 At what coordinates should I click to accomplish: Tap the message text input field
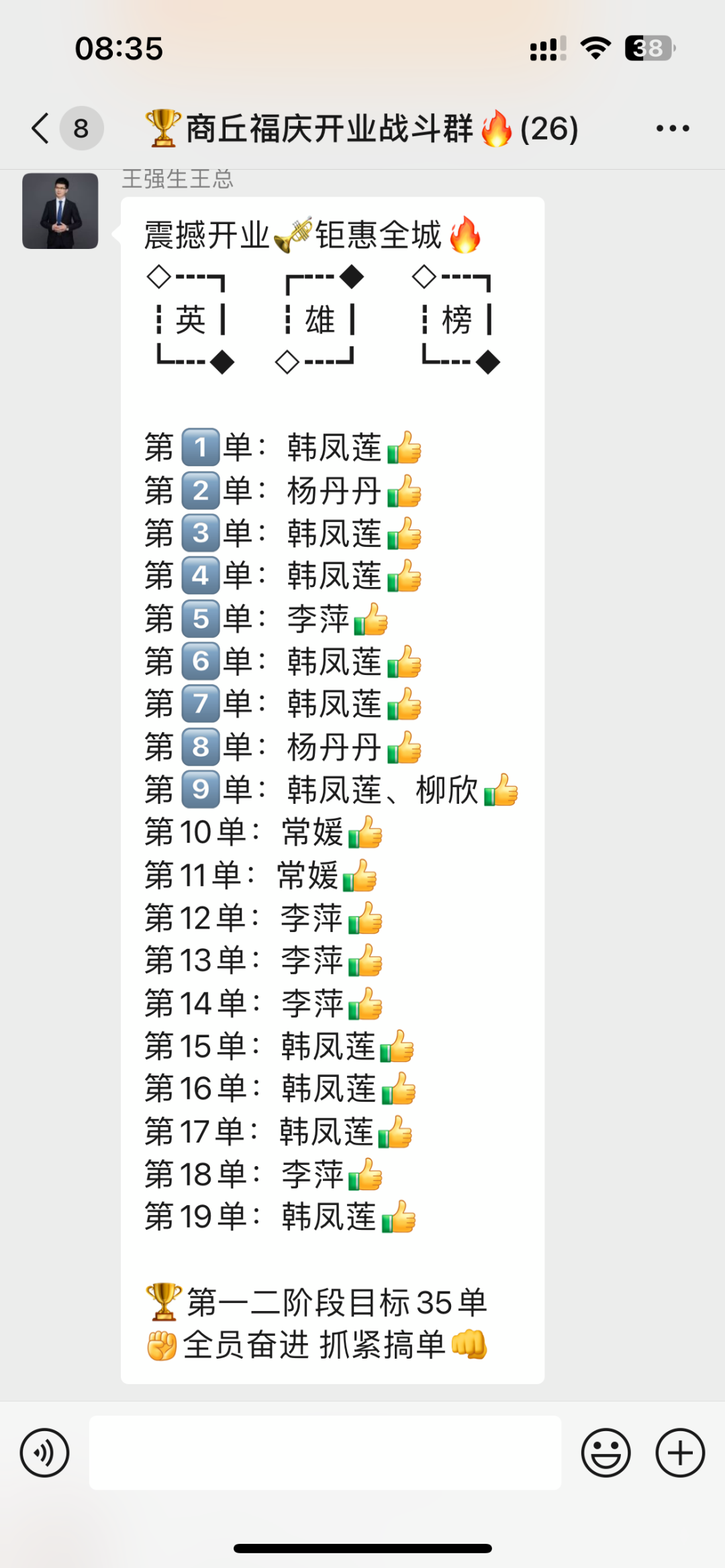(x=325, y=1453)
